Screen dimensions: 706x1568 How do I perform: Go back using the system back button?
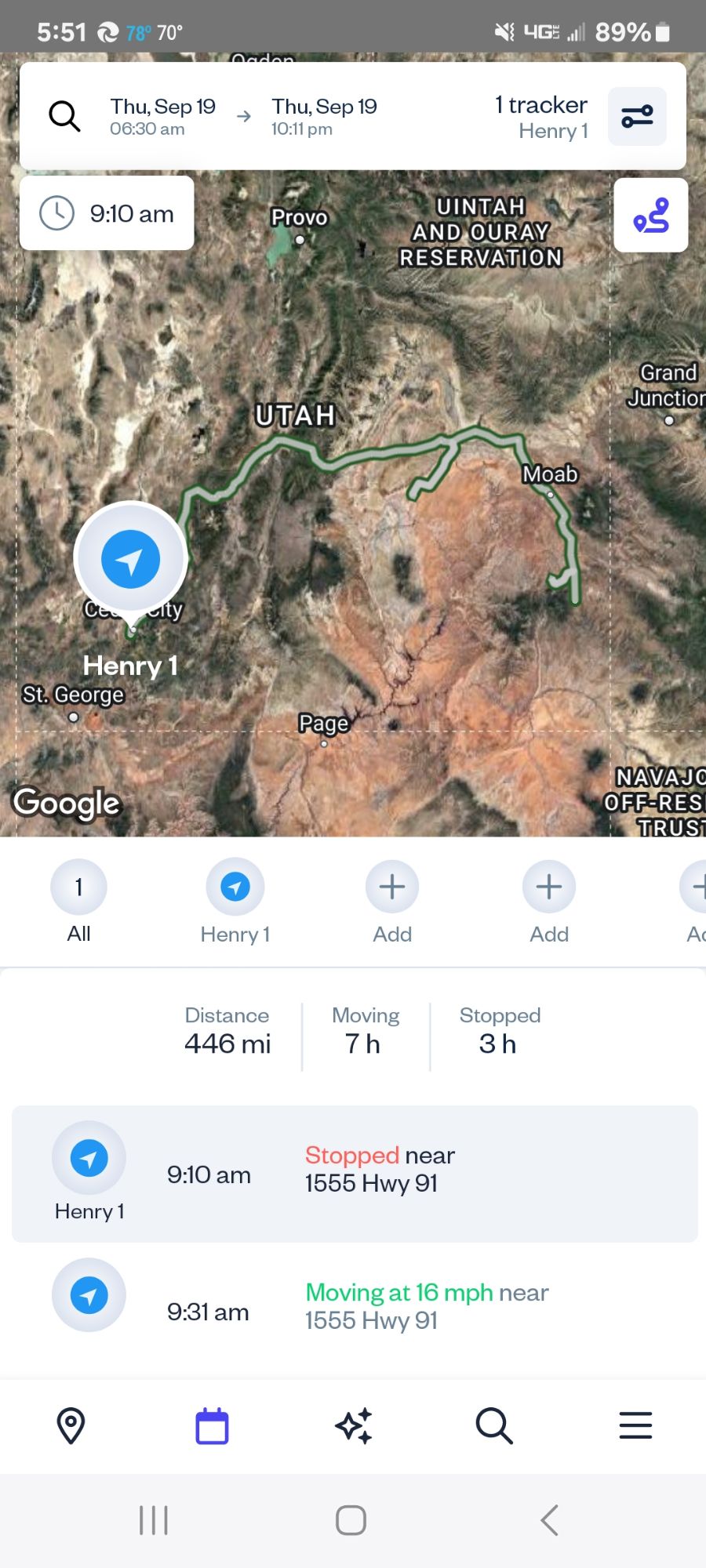click(x=550, y=1520)
